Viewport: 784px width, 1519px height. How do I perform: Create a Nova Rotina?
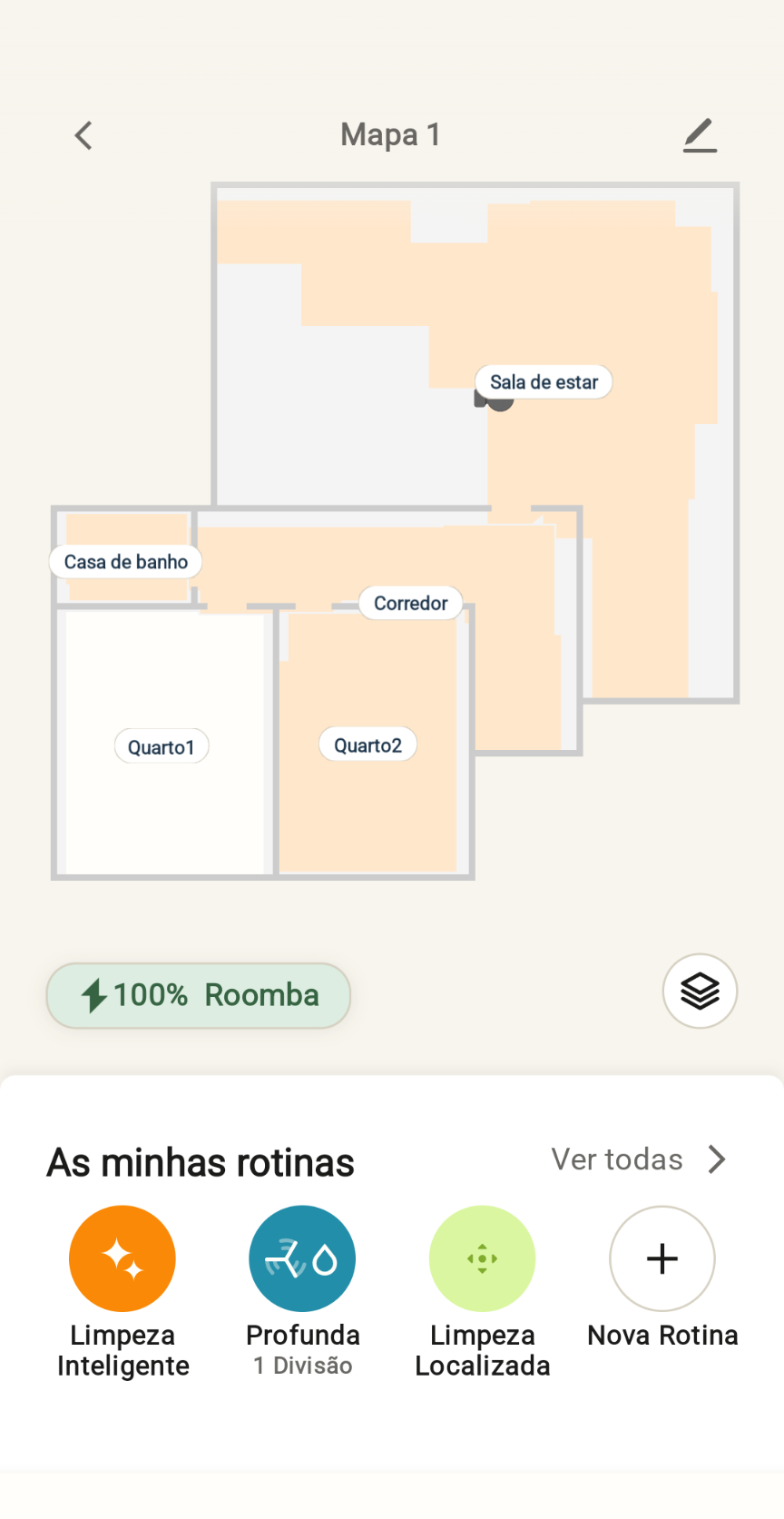[662, 1258]
